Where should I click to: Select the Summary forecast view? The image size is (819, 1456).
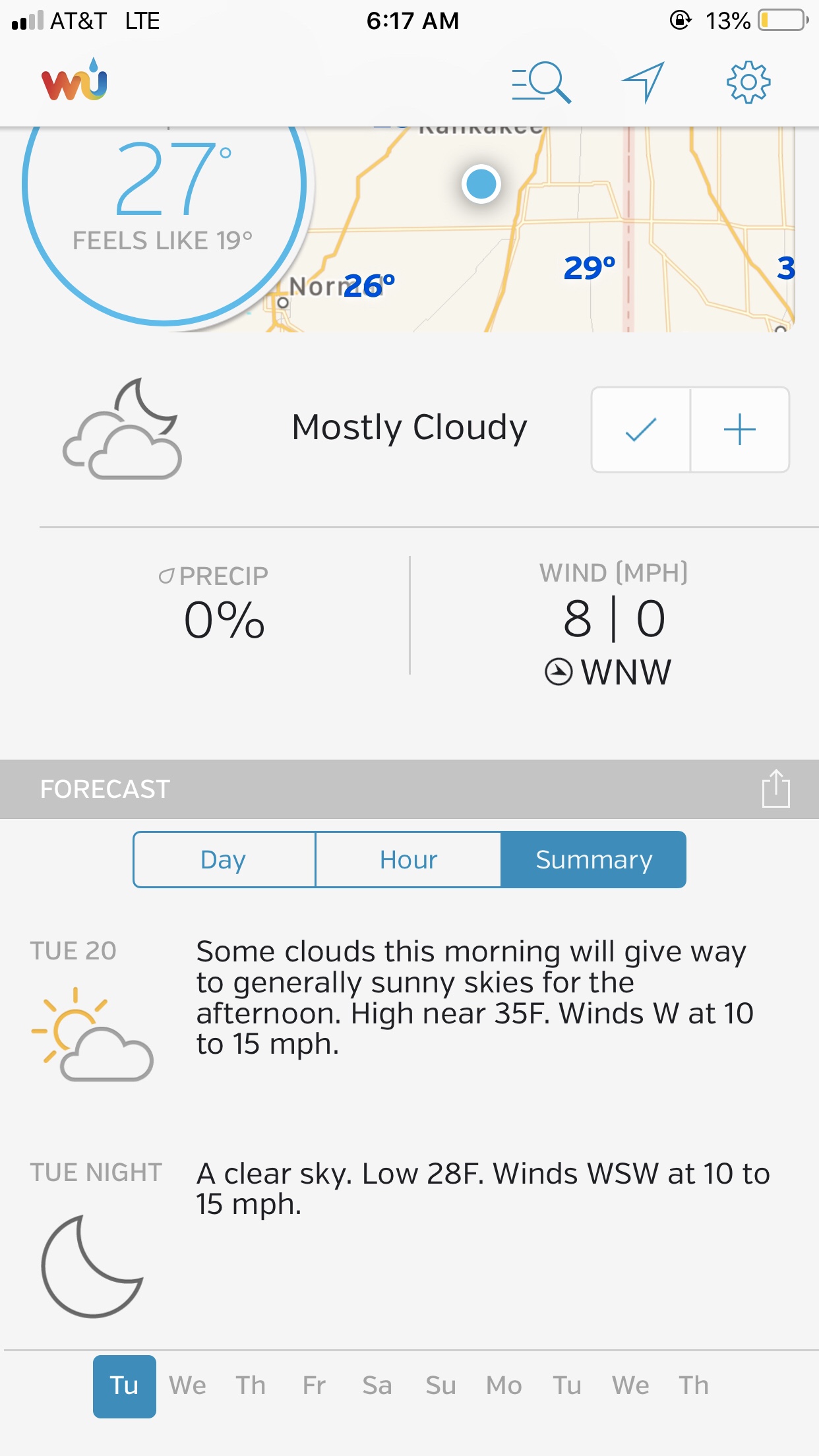[593, 860]
